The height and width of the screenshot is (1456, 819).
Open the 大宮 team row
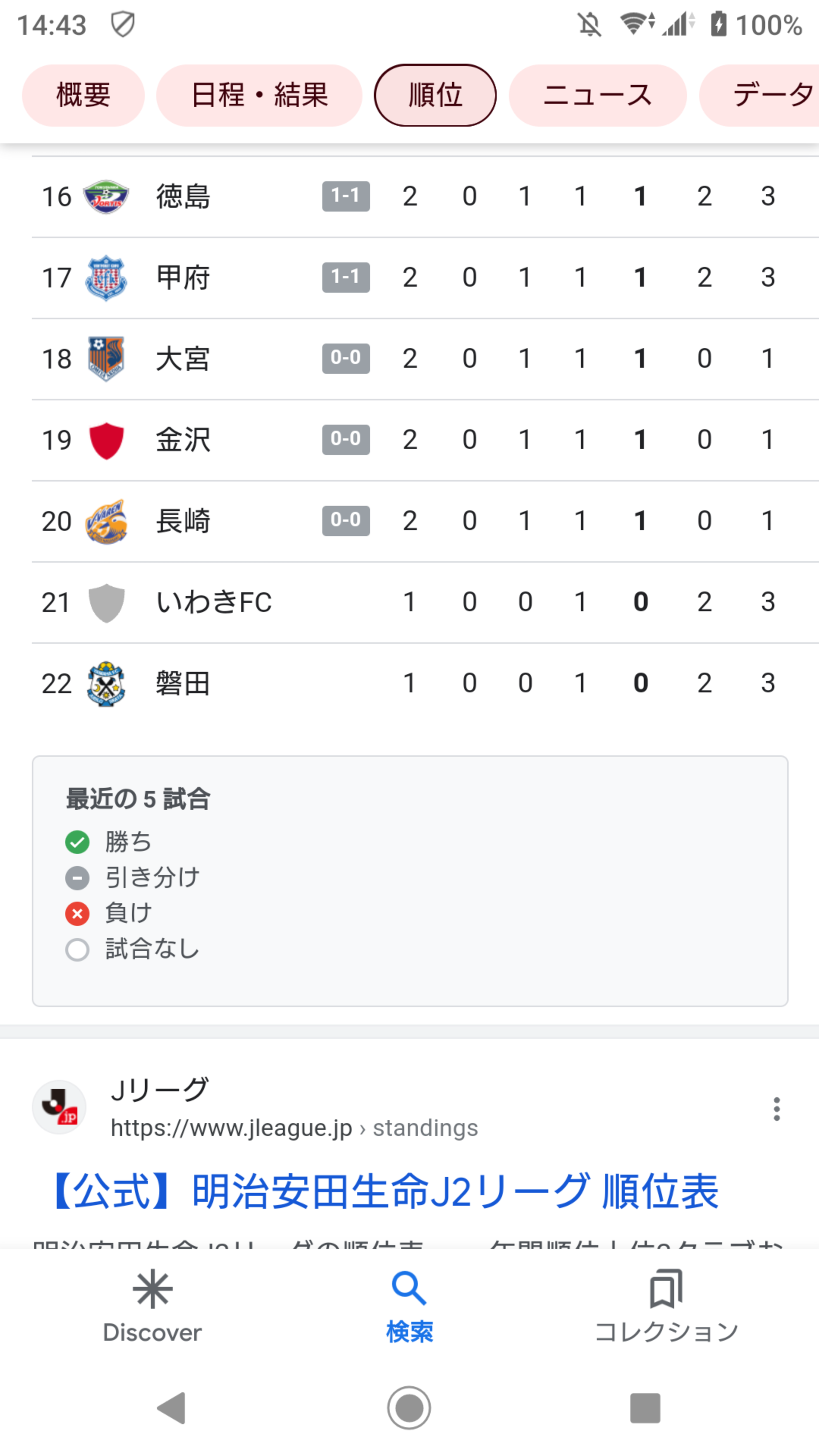425,359
